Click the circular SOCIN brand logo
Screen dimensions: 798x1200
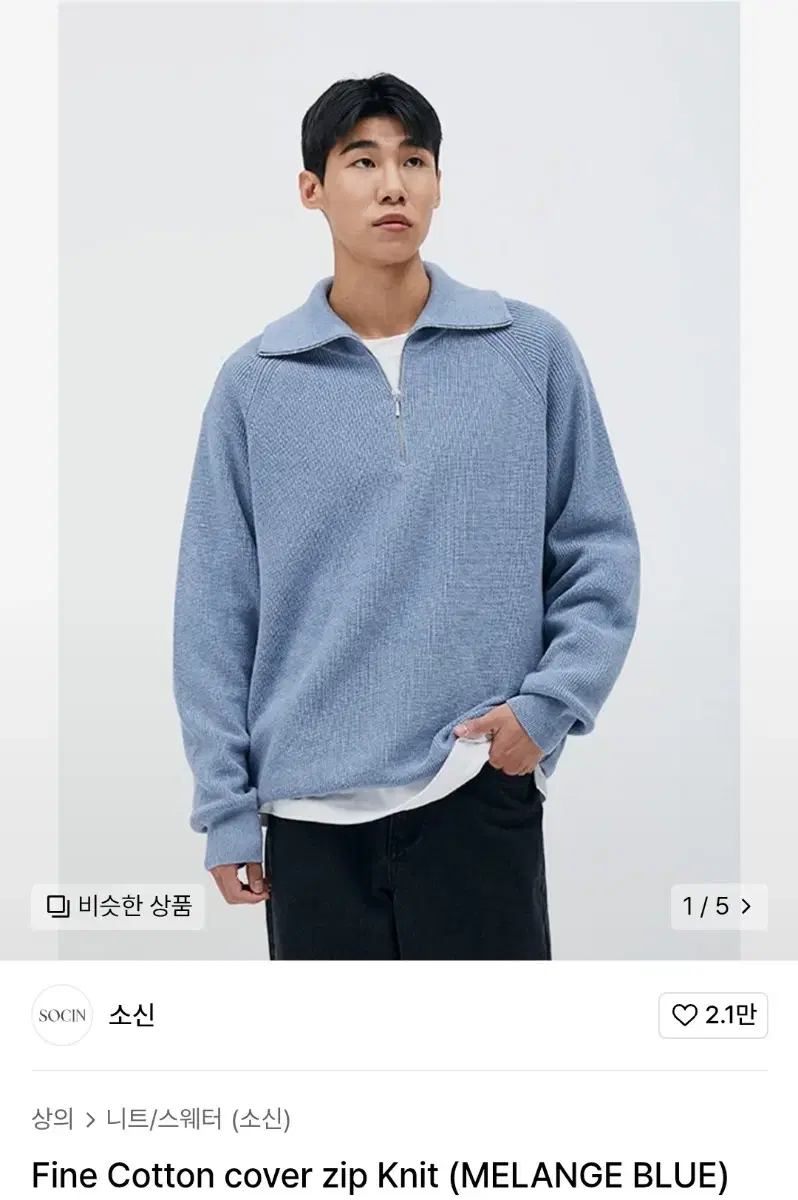coord(62,1013)
